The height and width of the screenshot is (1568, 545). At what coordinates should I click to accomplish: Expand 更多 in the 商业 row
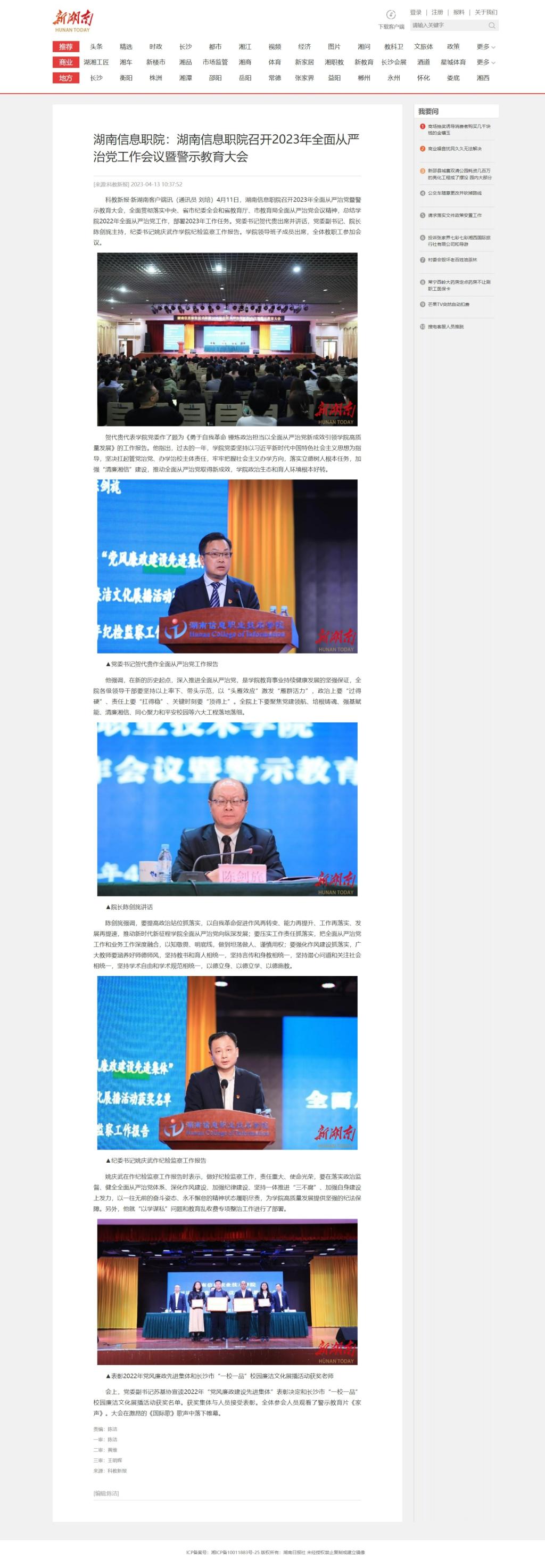click(485, 62)
